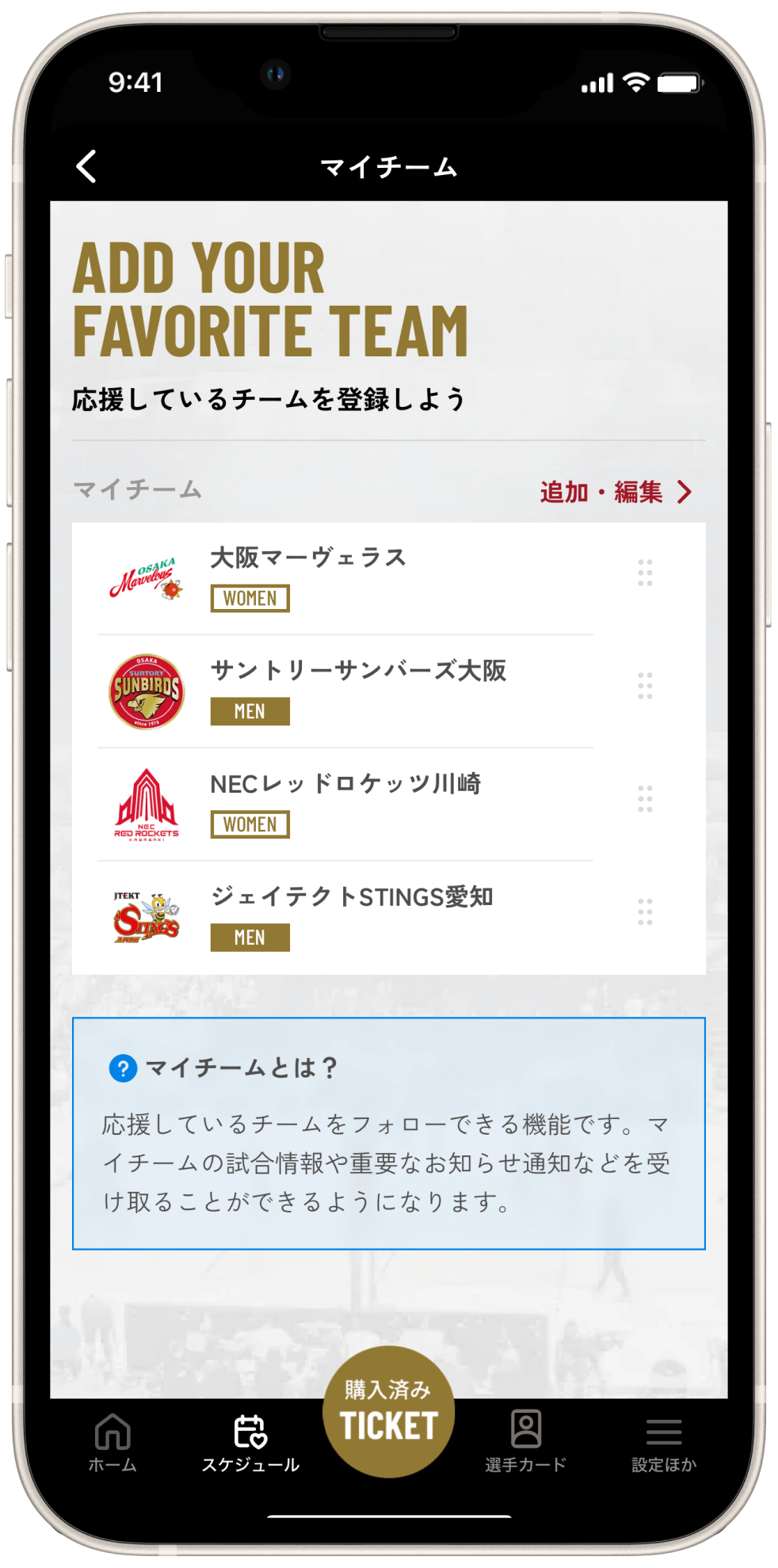Screen dimensions: 778x1568
Task: Tap reorder handle for 大阪マーヴェラス
Action: tap(645, 573)
